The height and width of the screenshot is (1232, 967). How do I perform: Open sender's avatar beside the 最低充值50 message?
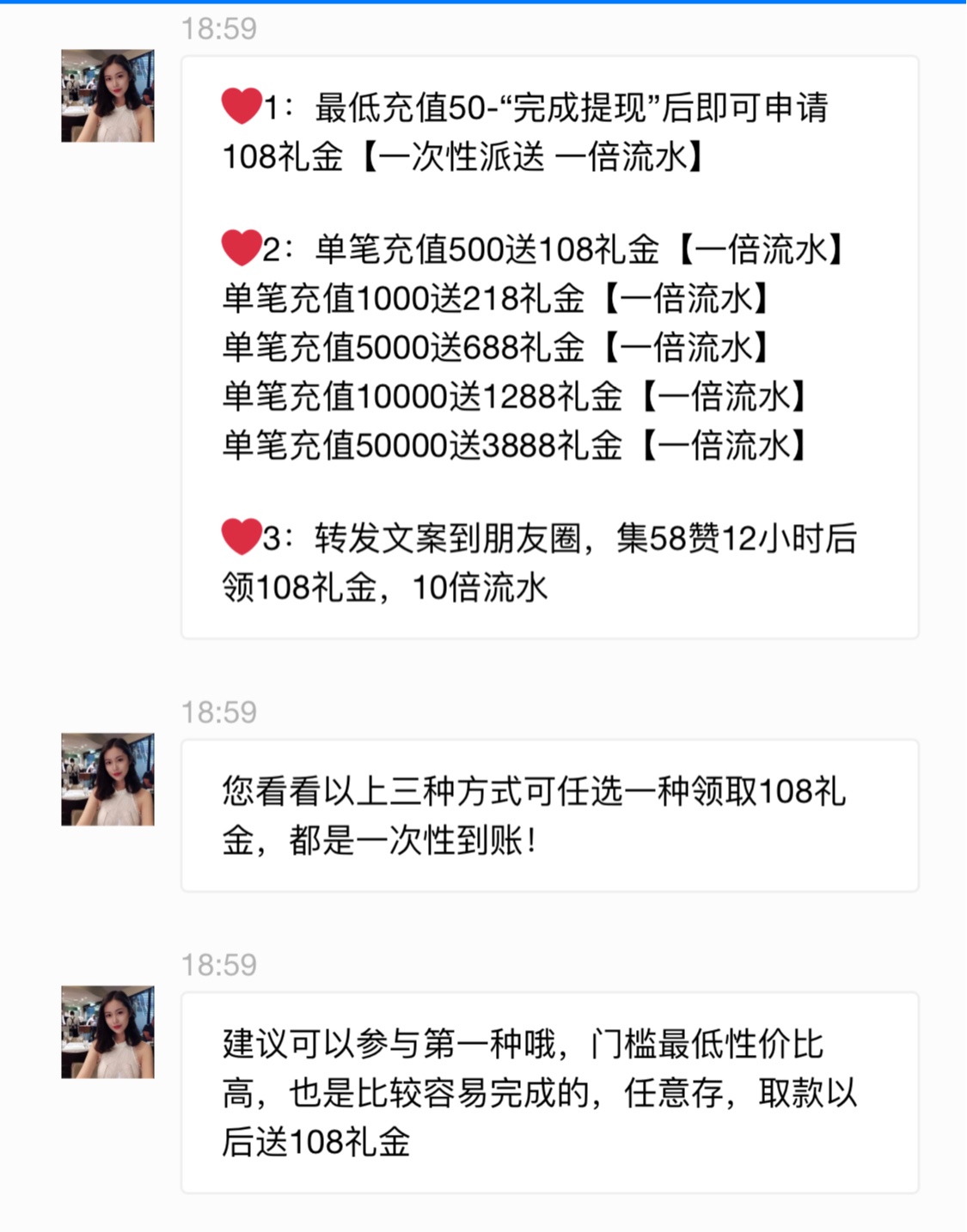tap(107, 95)
